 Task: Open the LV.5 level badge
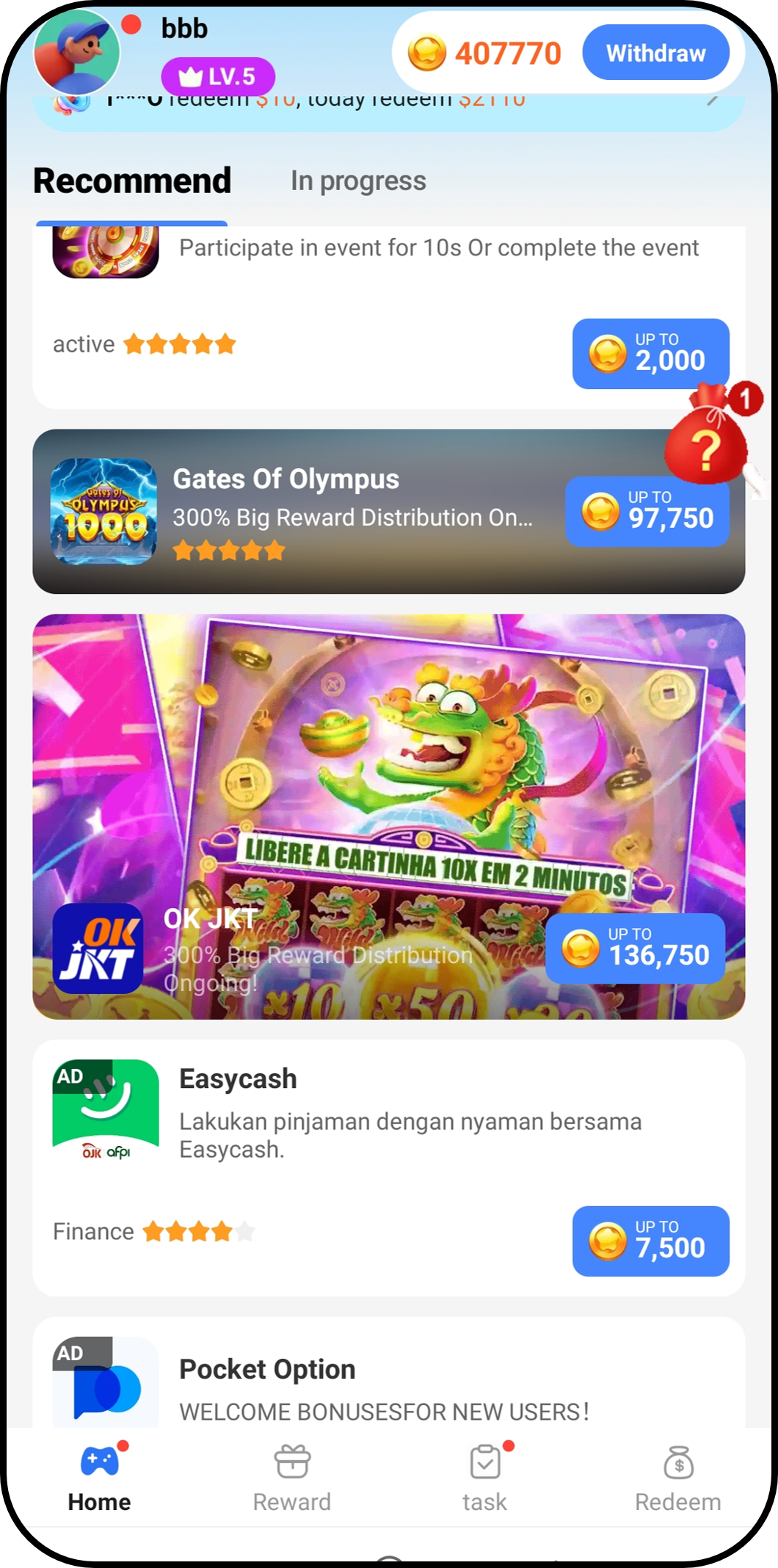click(218, 76)
